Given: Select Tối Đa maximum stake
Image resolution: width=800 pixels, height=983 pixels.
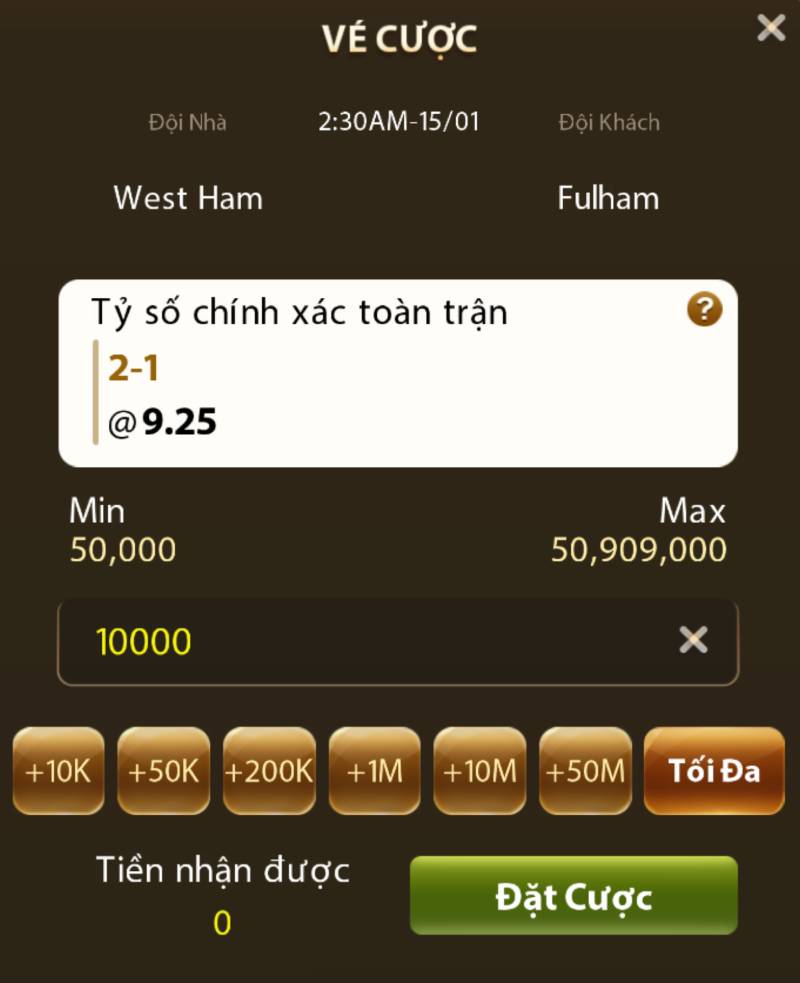Looking at the screenshot, I should tap(714, 771).
